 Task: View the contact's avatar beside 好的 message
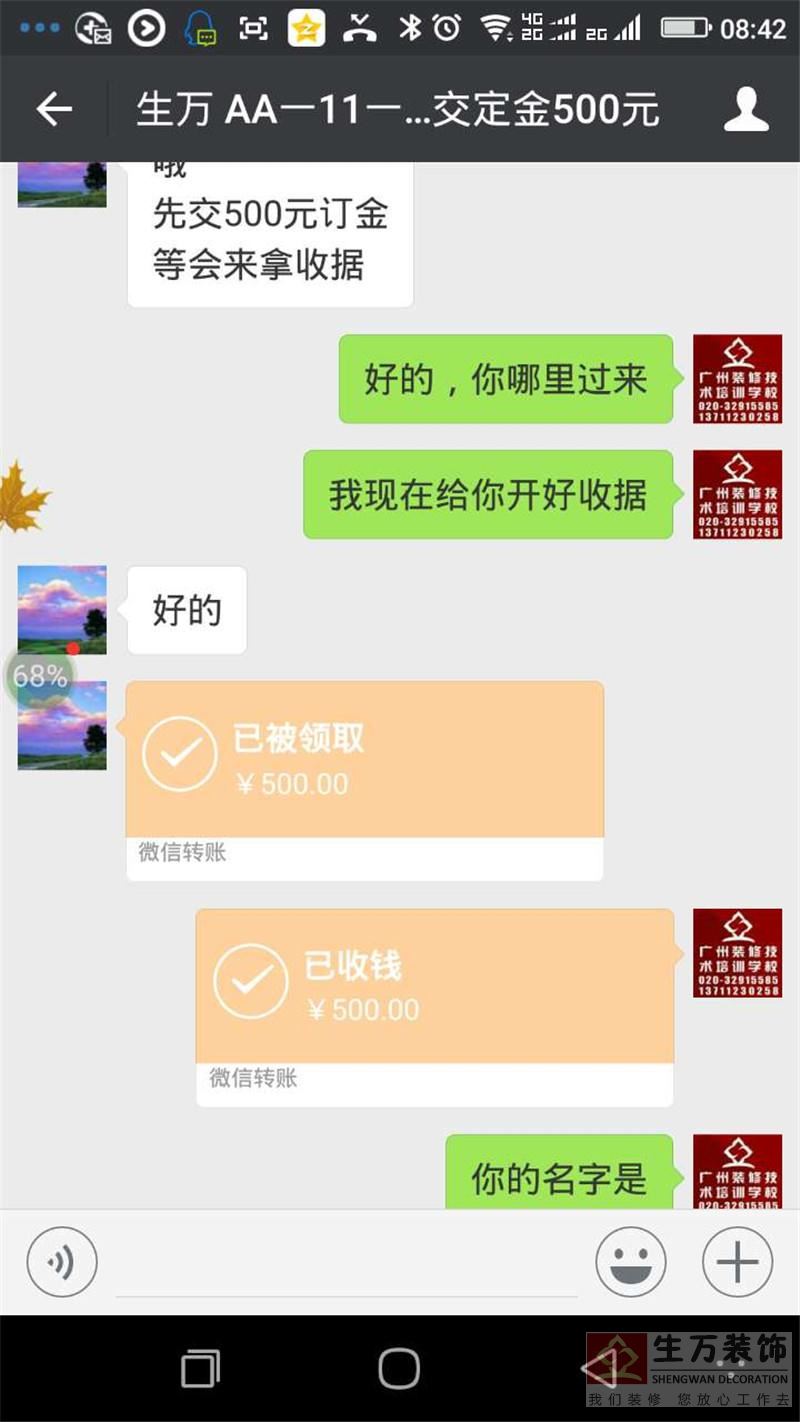62,610
